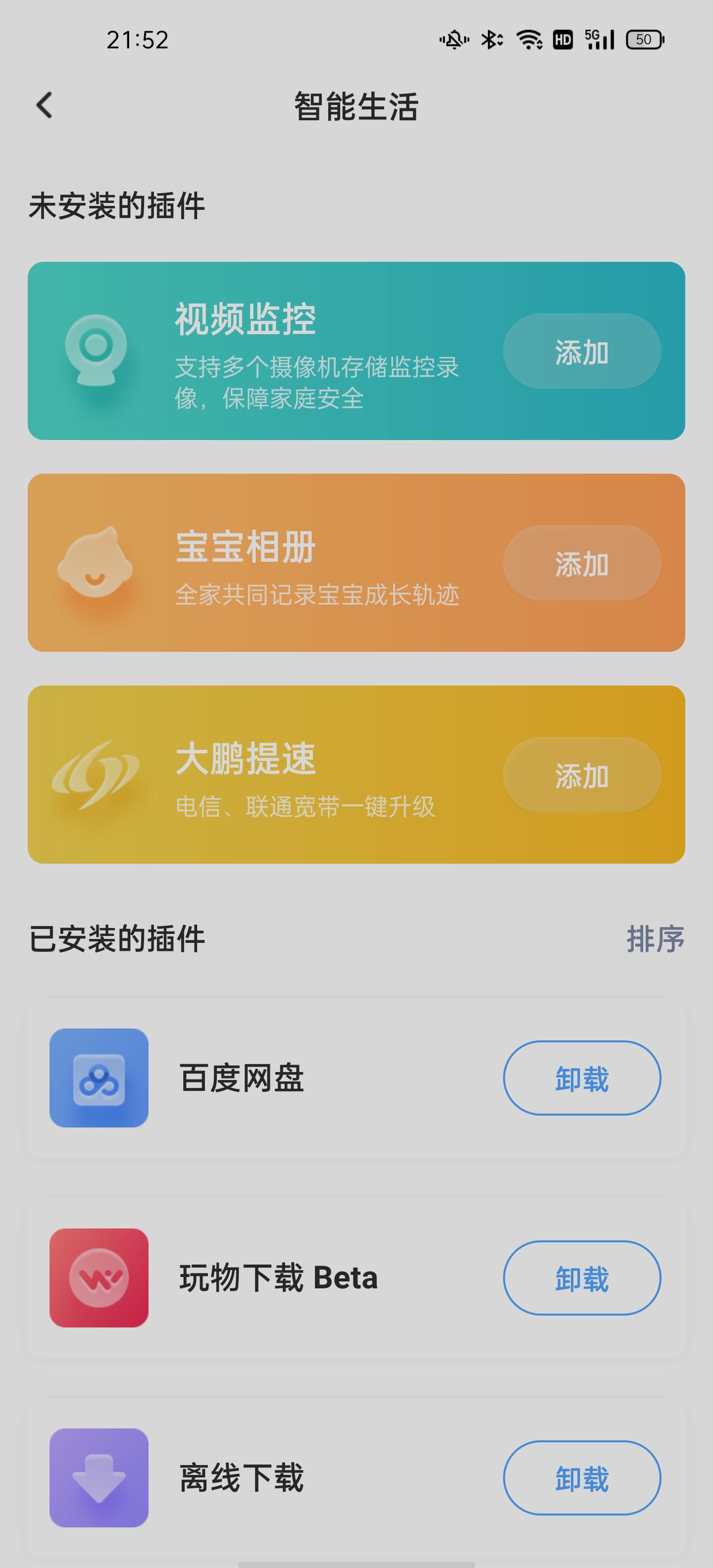The height and width of the screenshot is (1568, 713).
Task: Add the 大鹏提速 plugin
Action: [580, 776]
